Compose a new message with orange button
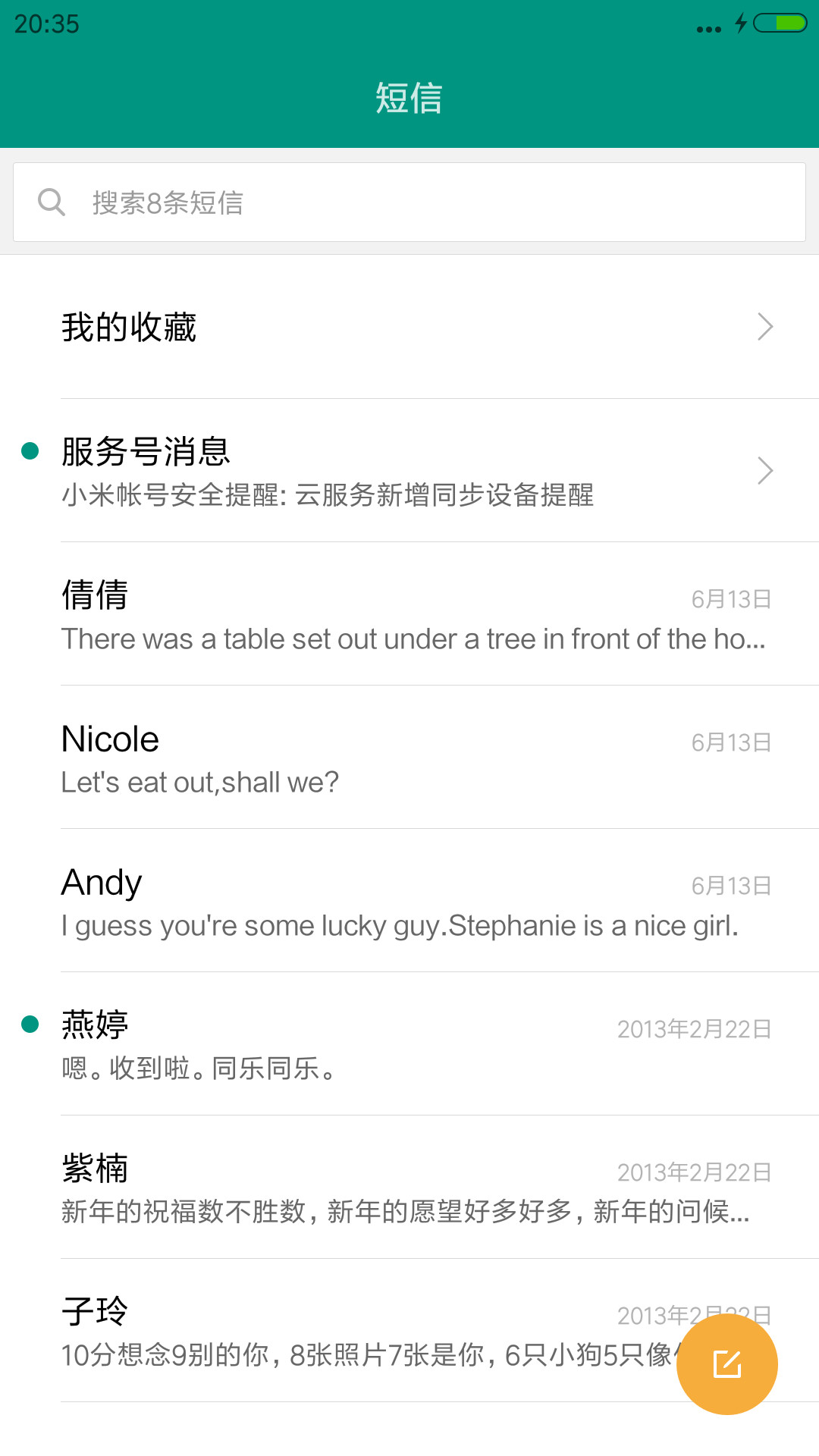Image resolution: width=819 pixels, height=1456 pixels. point(726,1364)
